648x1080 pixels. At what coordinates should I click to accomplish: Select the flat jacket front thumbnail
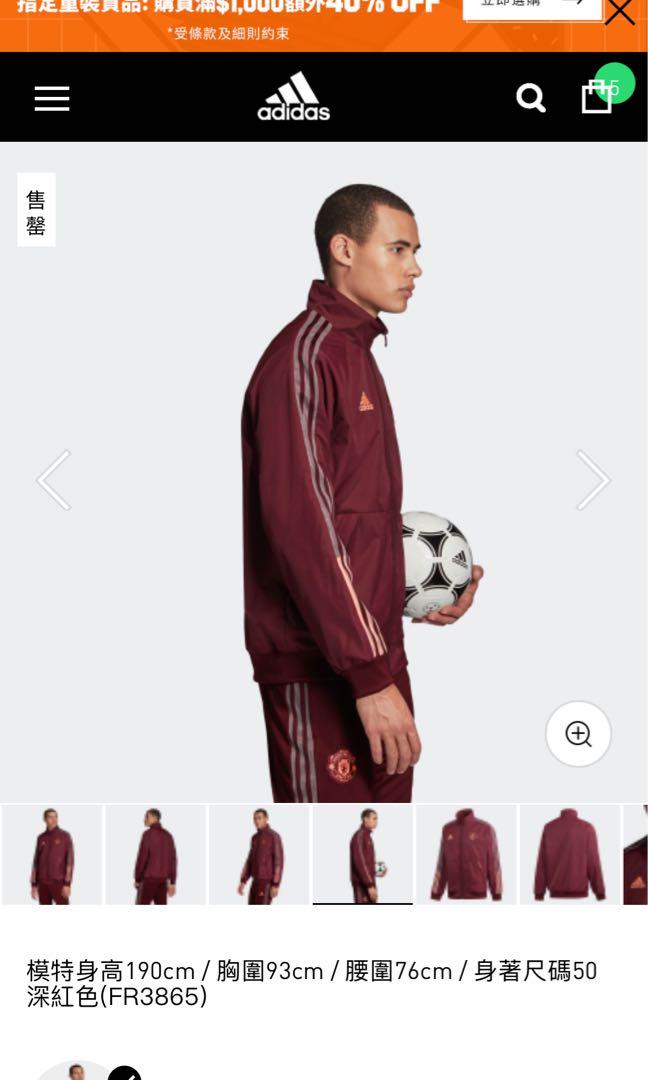[x=466, y=855]
